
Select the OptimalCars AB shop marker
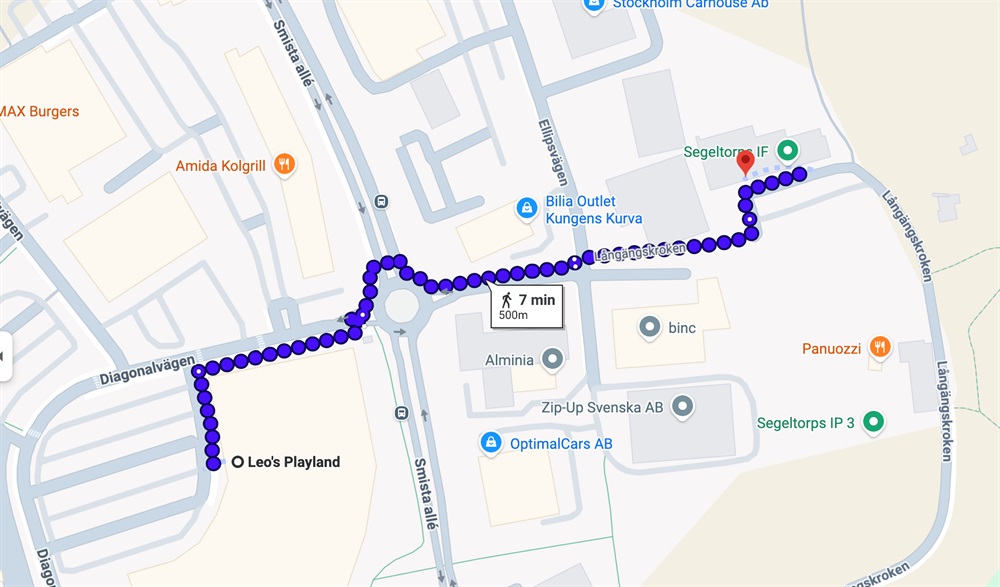pos(490,442)
